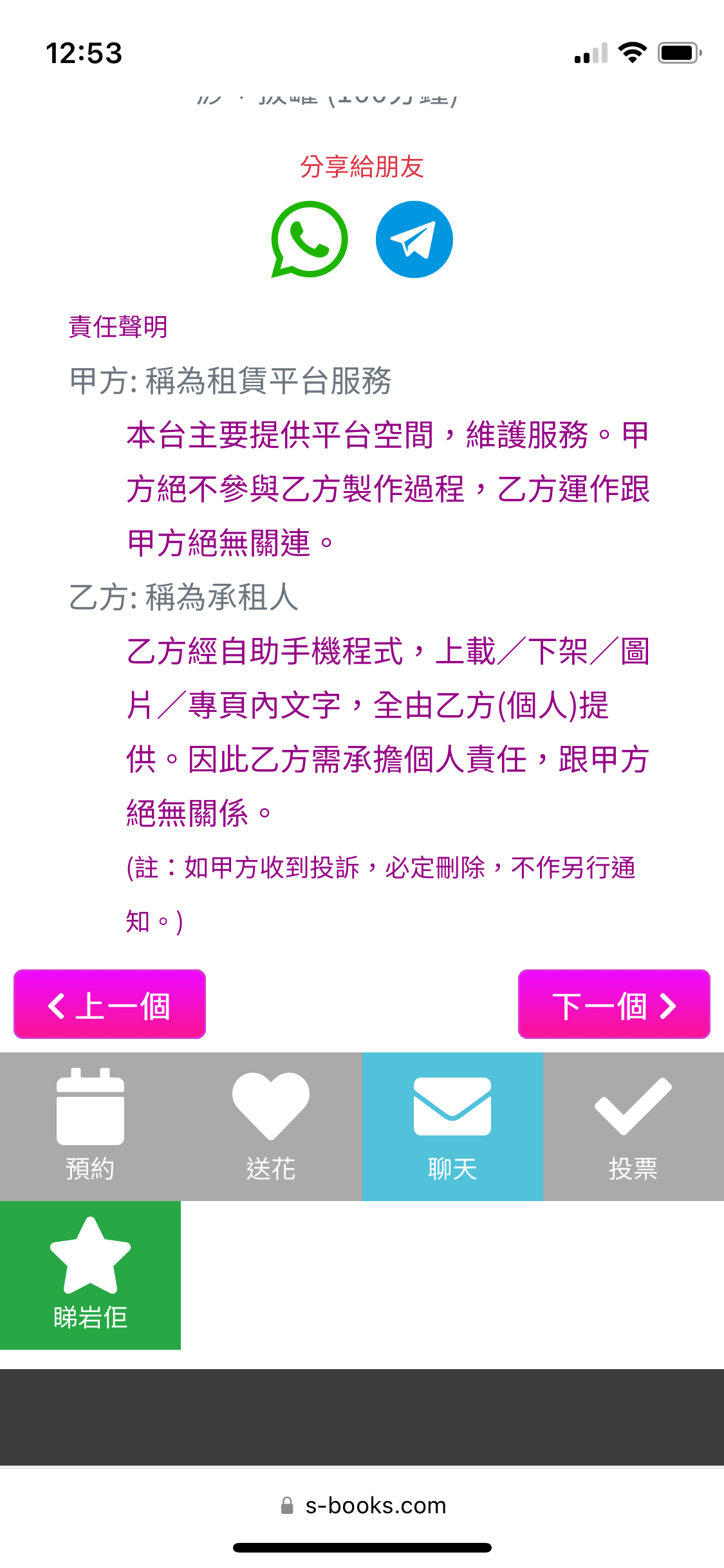This screenshot has width=724, height=1568.
Task: Cast a vote with 投票
Action: point(633,1126)
